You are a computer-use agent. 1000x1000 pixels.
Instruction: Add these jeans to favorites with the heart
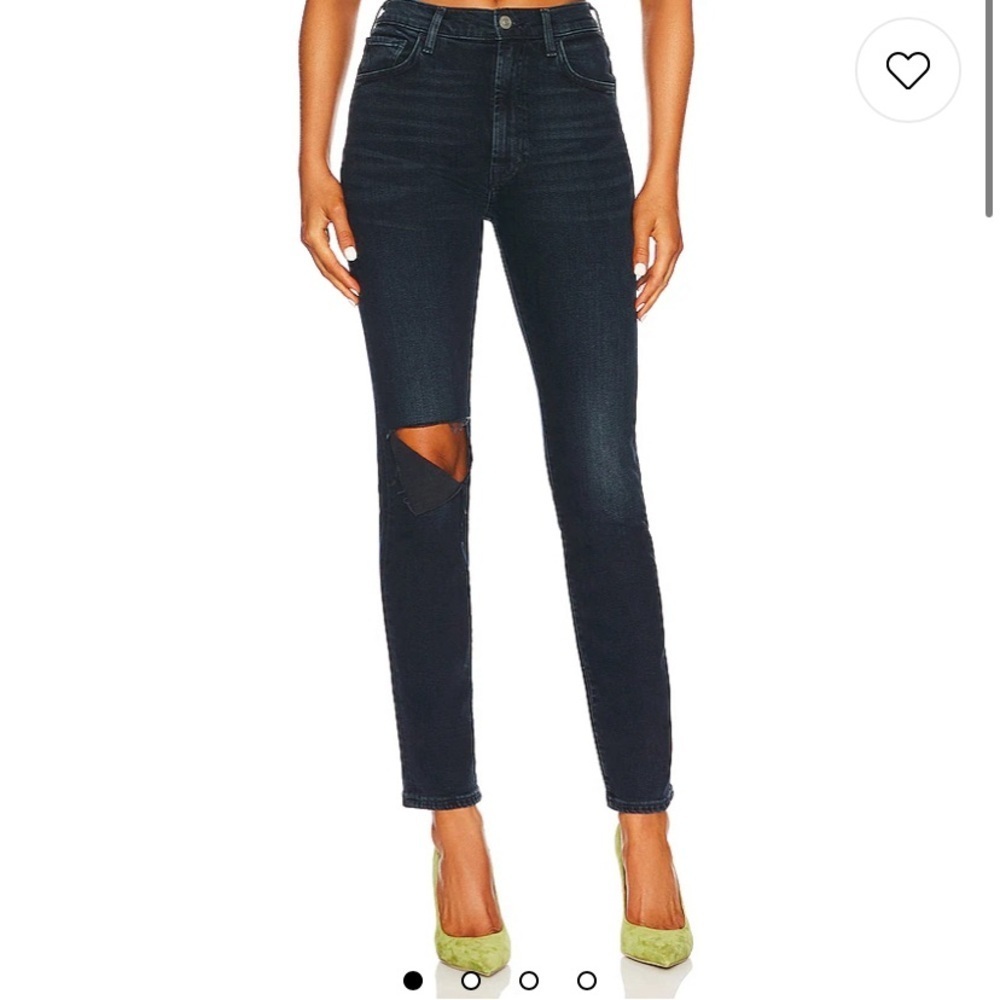[907, 70]
